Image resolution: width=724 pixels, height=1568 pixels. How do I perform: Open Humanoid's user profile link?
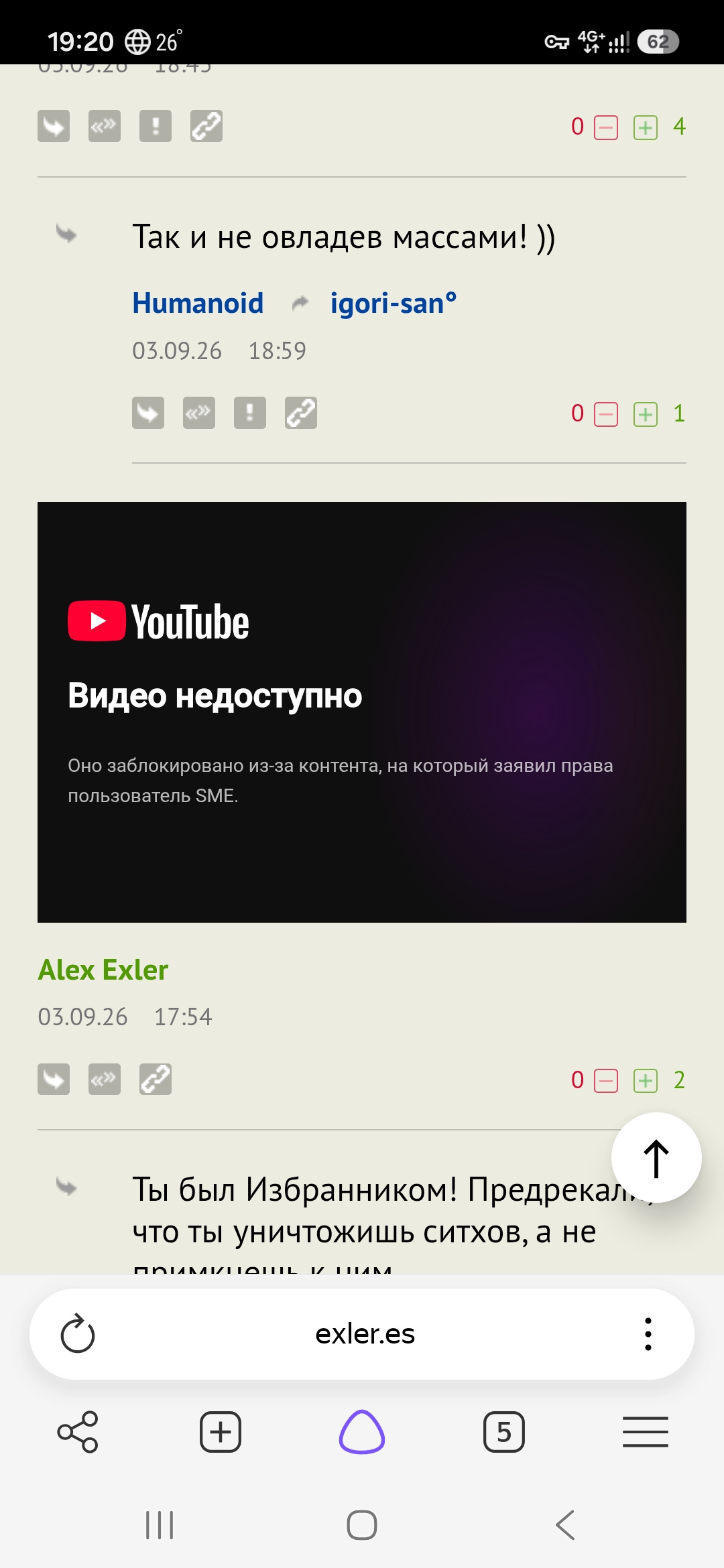(198, 304)
